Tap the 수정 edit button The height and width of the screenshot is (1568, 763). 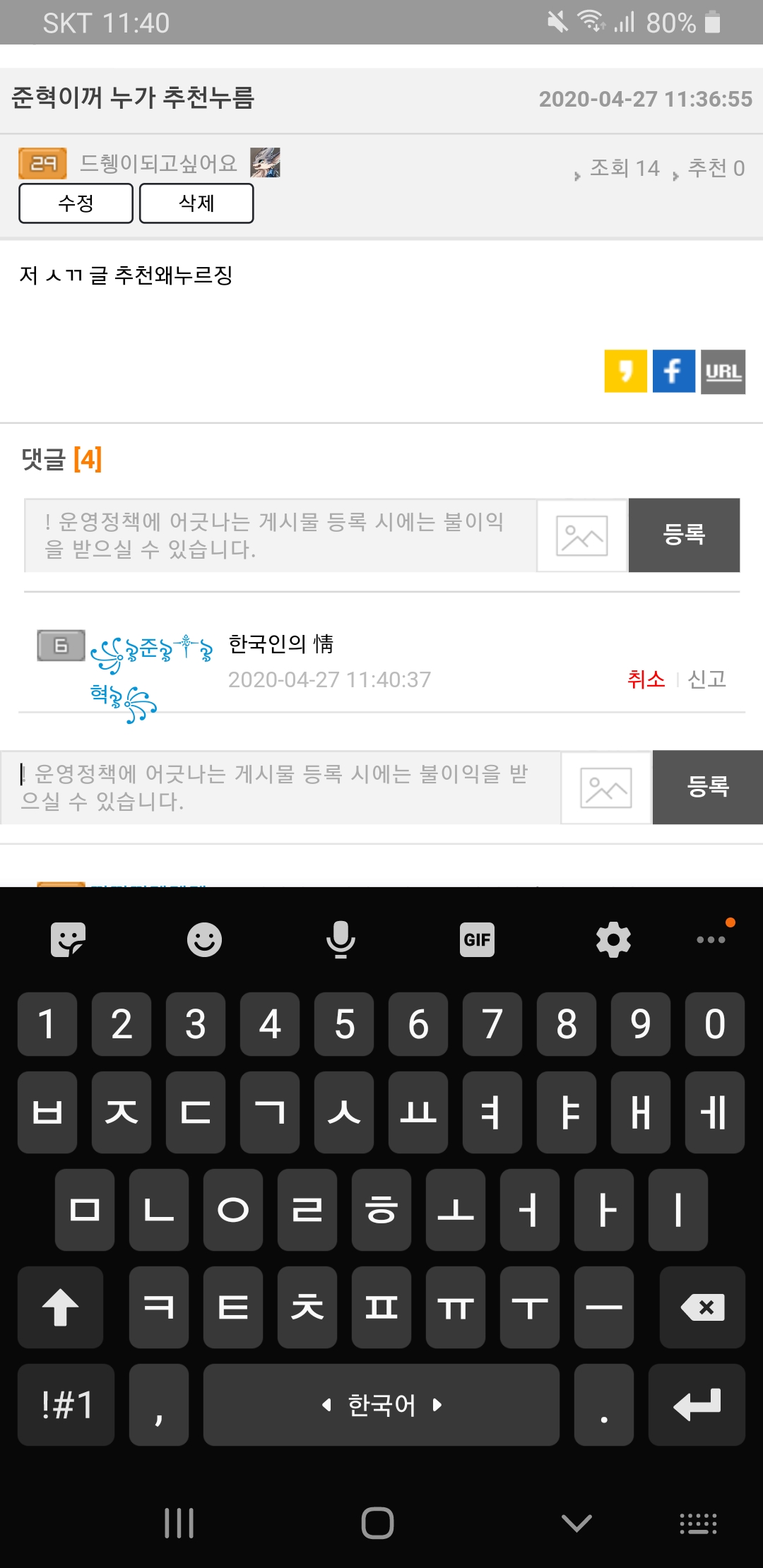tap(76, 203)
